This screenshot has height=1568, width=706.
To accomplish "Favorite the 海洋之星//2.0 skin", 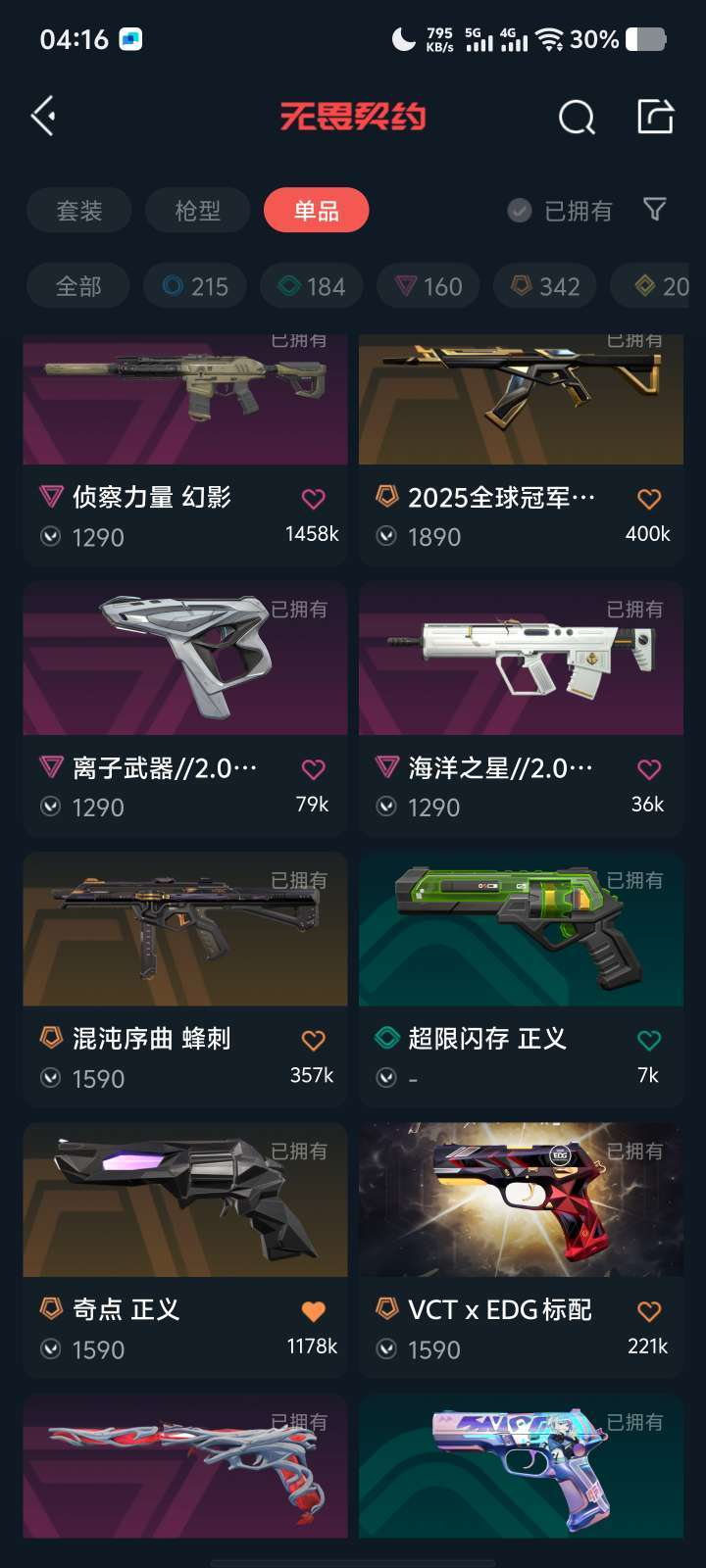I will coord(649,769).
